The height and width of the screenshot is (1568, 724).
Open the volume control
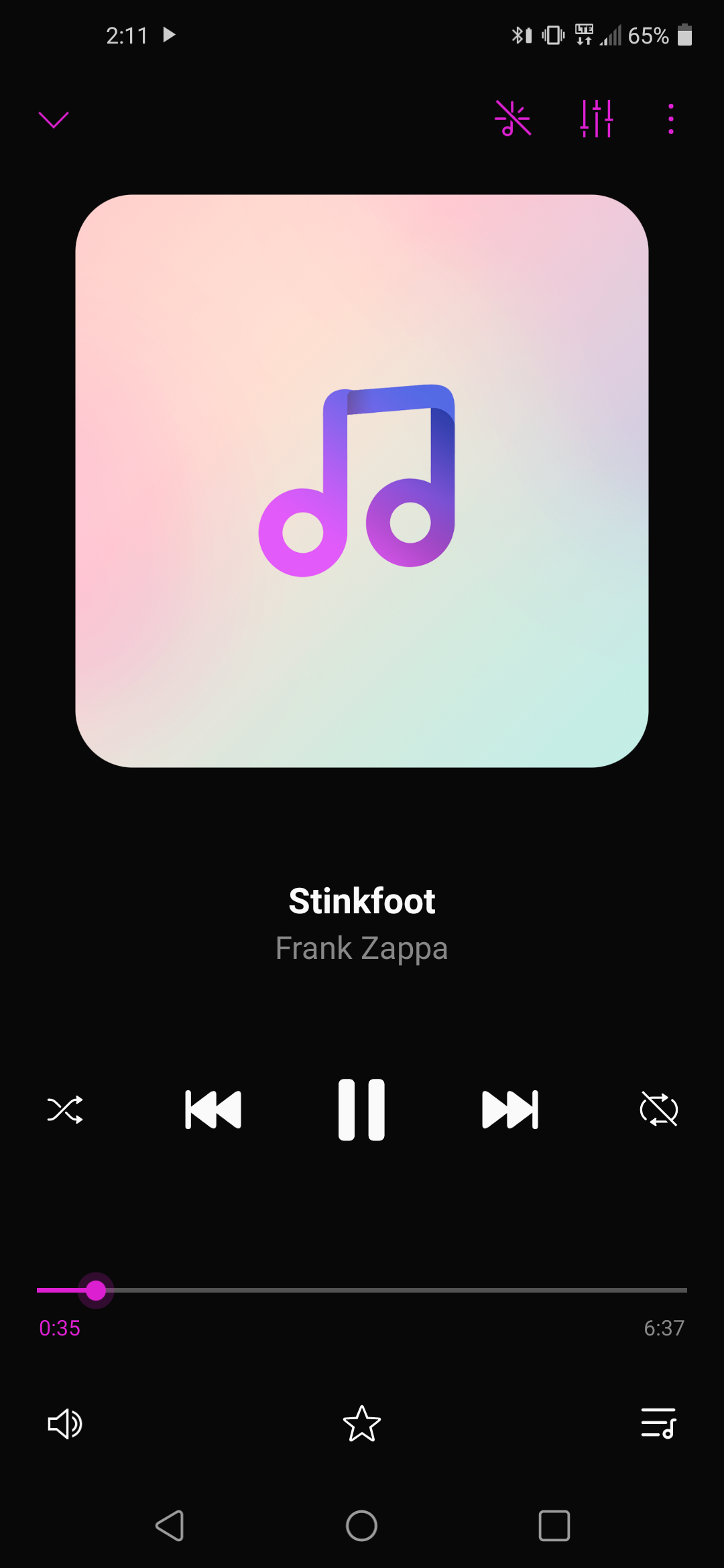tap(65, 1424)
